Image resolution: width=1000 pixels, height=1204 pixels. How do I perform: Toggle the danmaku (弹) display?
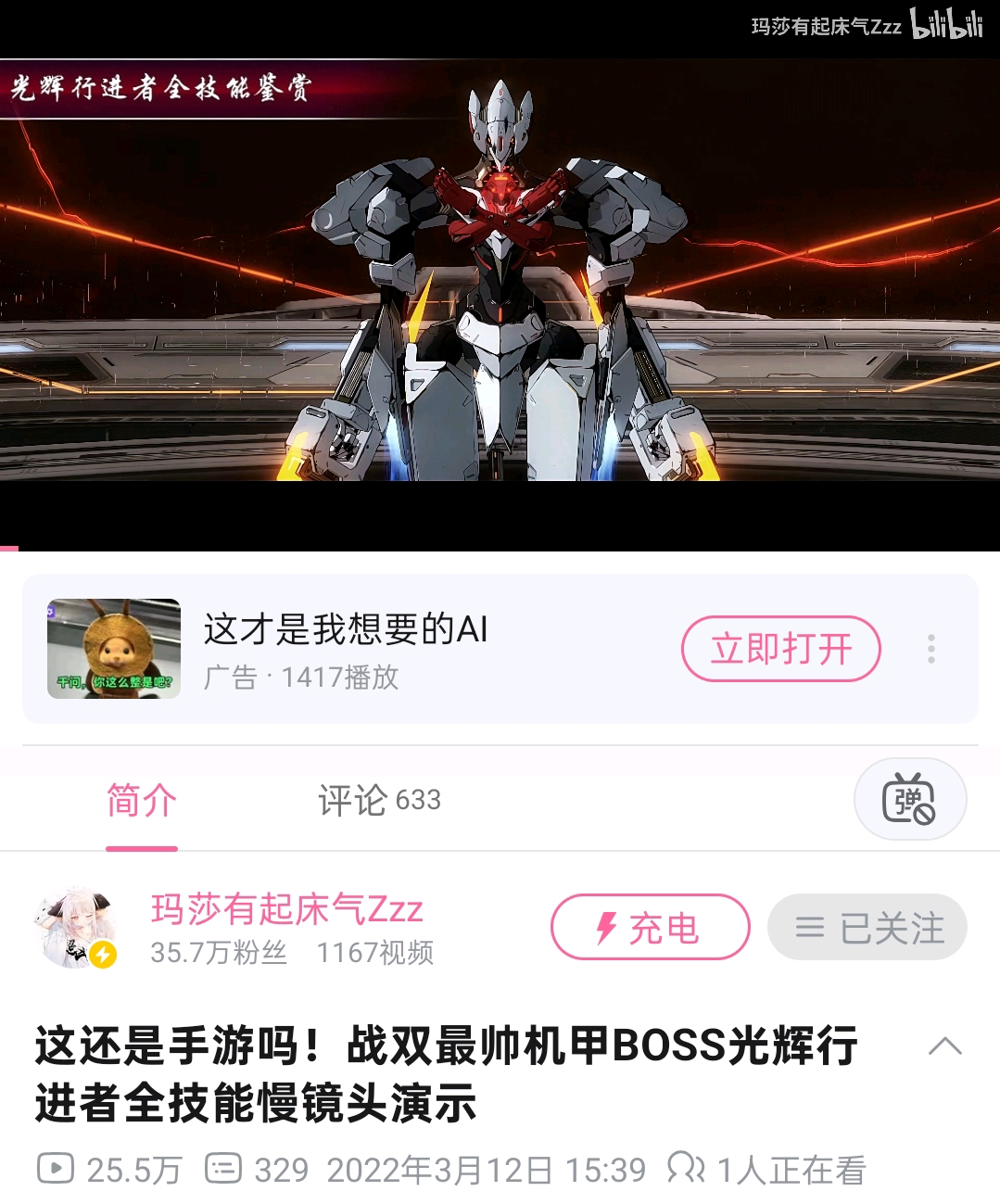(909, 799)
